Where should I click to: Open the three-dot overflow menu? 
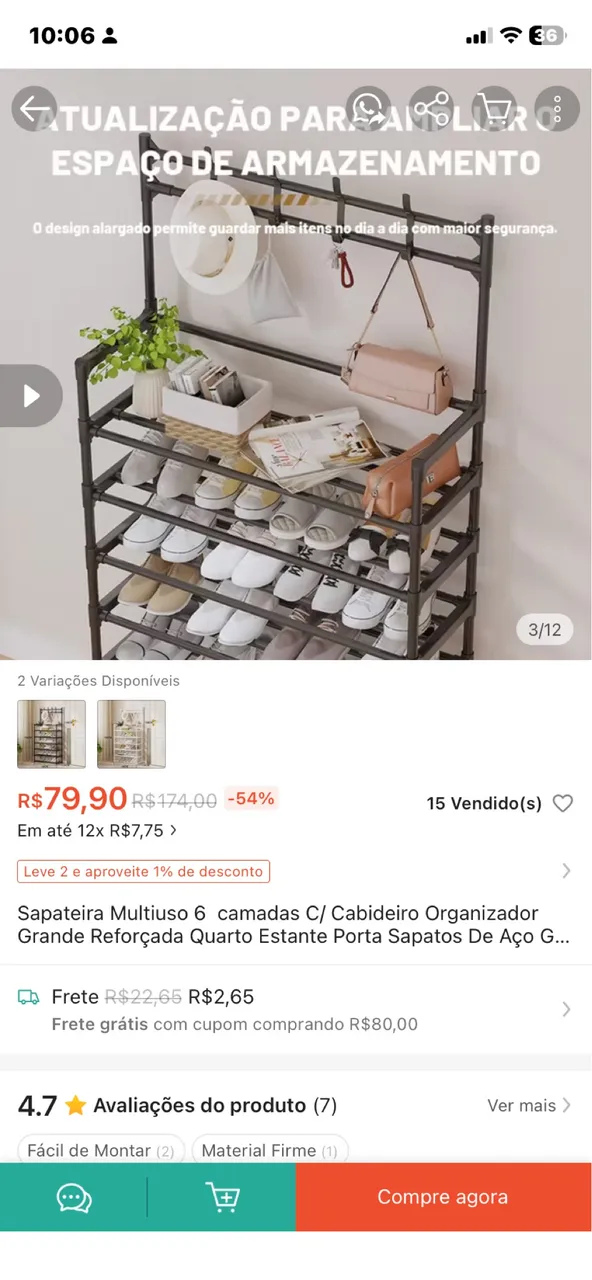(557, 108)
